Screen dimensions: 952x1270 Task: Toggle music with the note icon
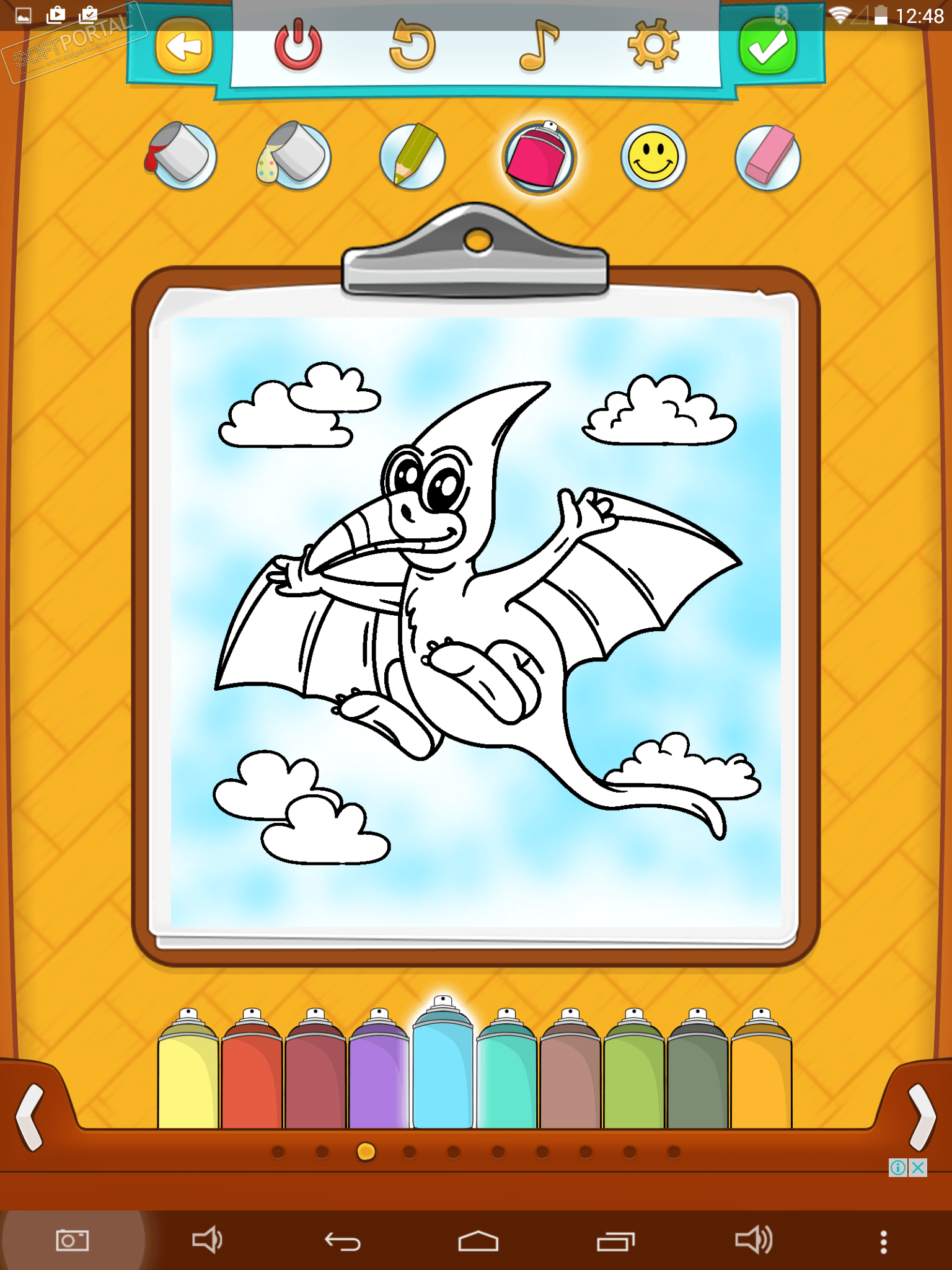[538, 45]
